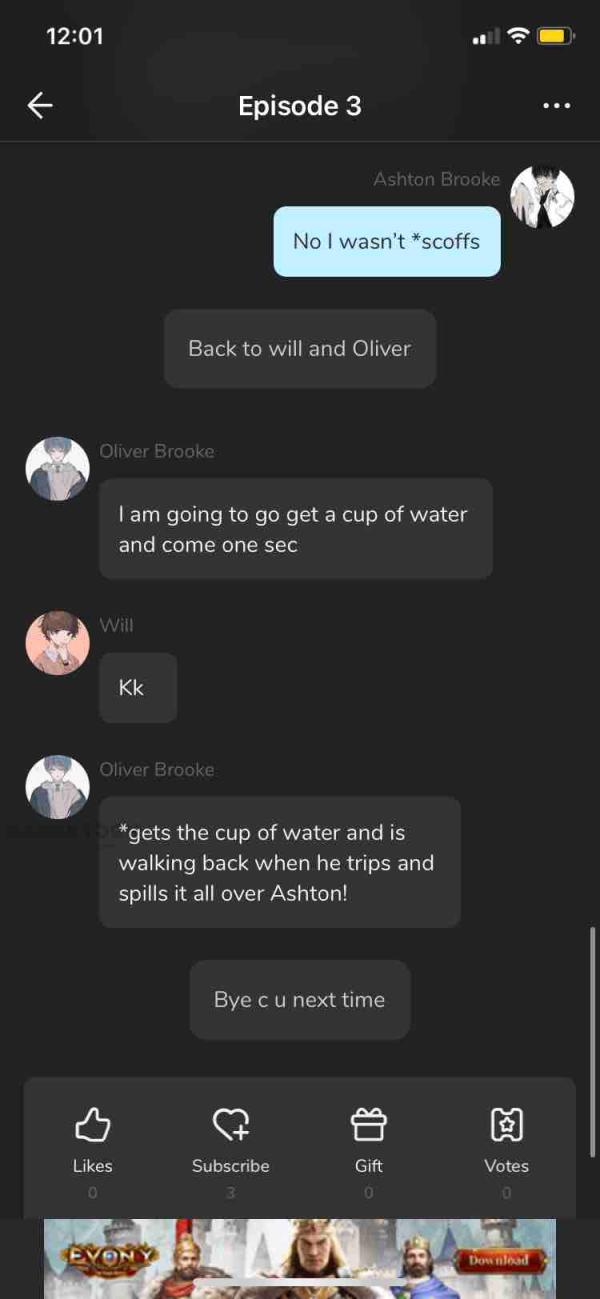This screenshot has height=1299, width=600.
Task: Open Ashton Brooke's avatar
Action: (x=542, y=197)
